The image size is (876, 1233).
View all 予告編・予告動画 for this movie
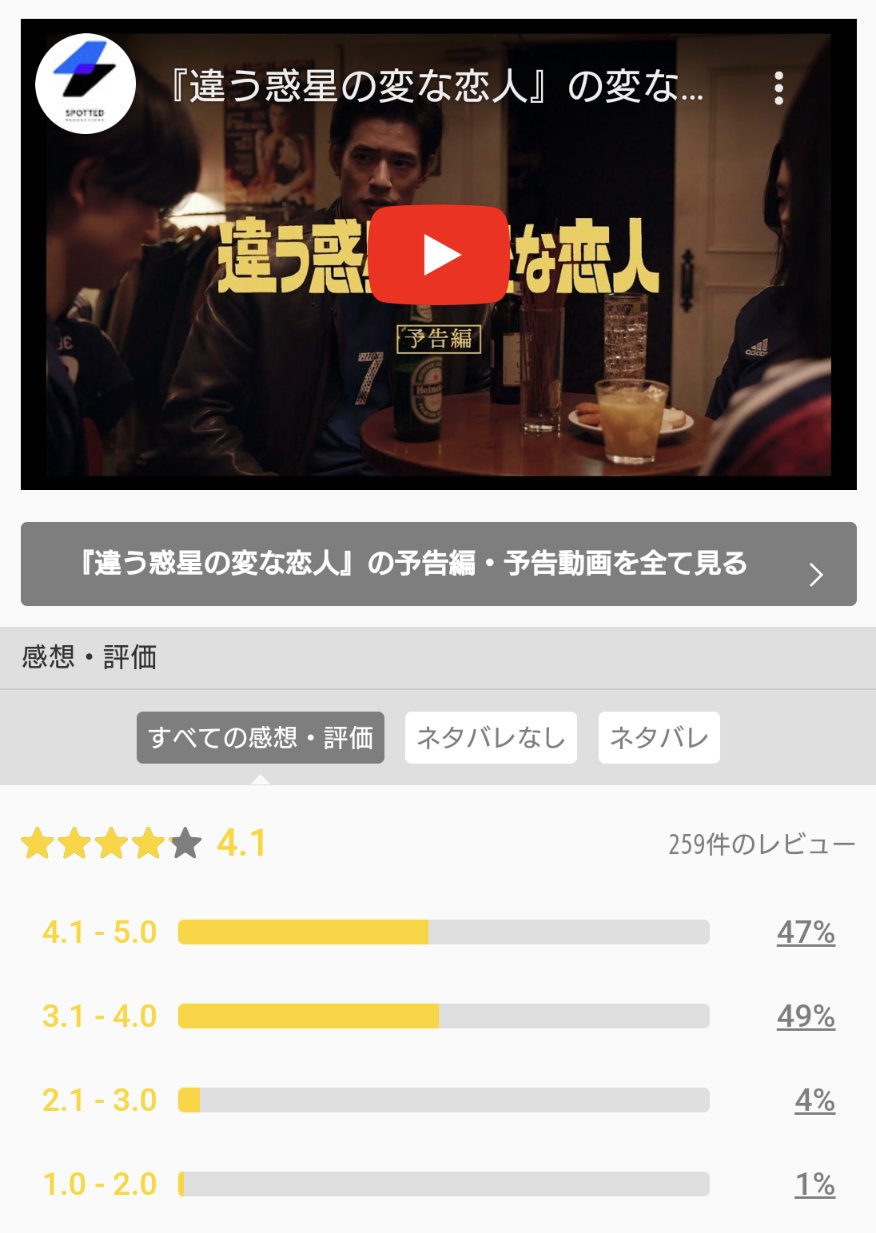click(438, 564)
